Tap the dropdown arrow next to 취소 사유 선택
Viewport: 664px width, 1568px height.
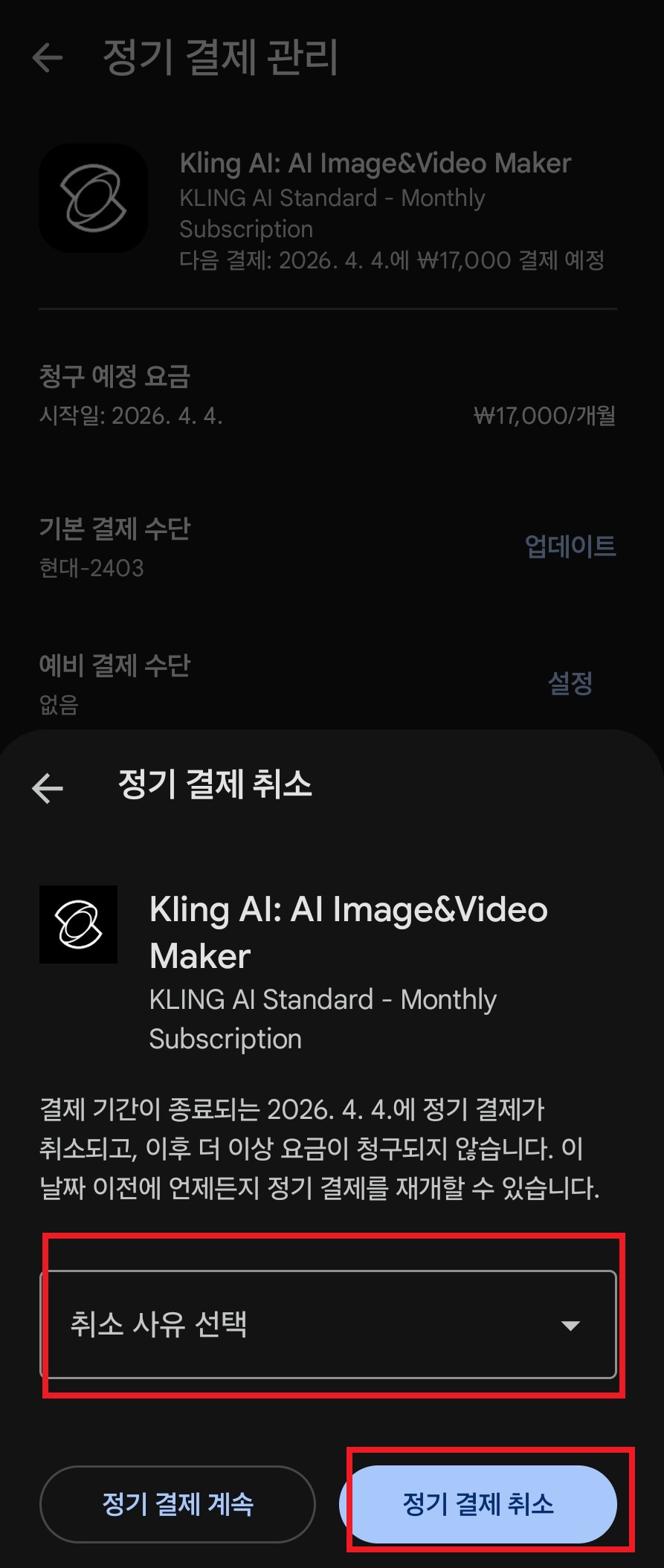570,1323
